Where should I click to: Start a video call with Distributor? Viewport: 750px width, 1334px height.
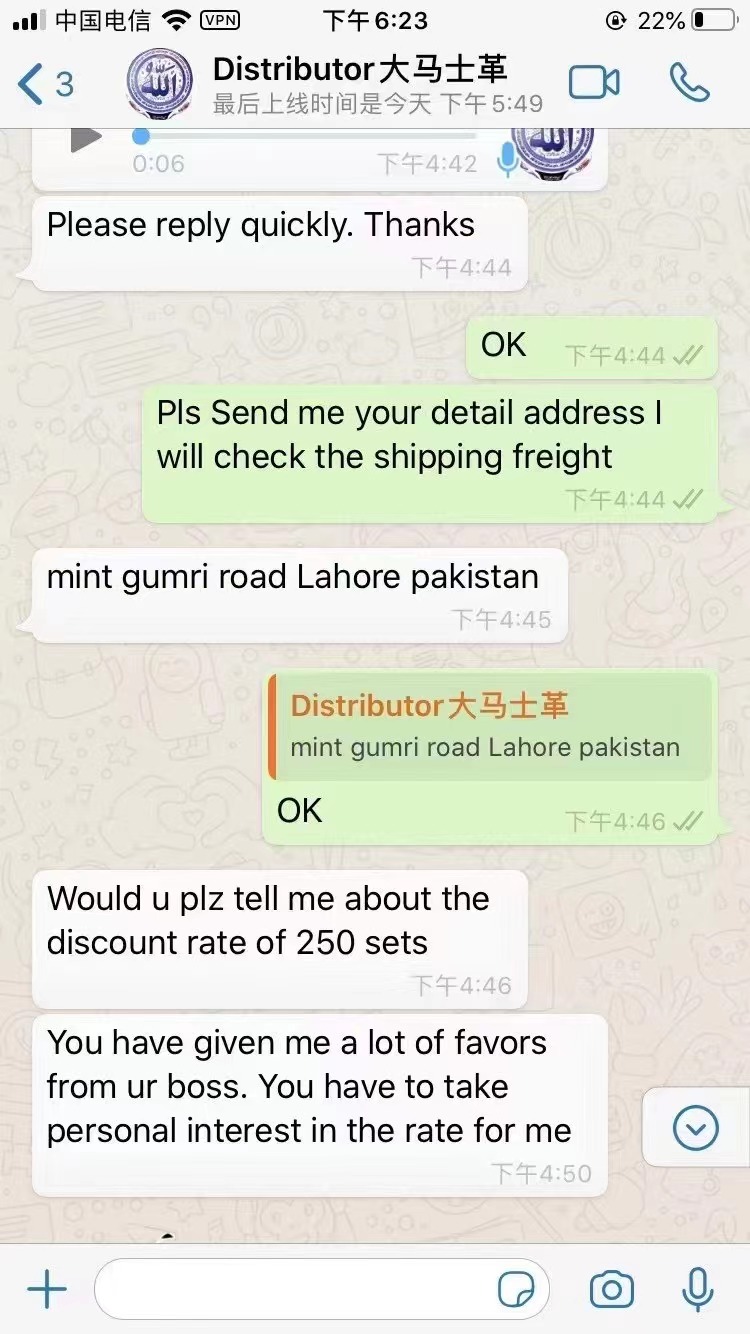click(594, 83)
